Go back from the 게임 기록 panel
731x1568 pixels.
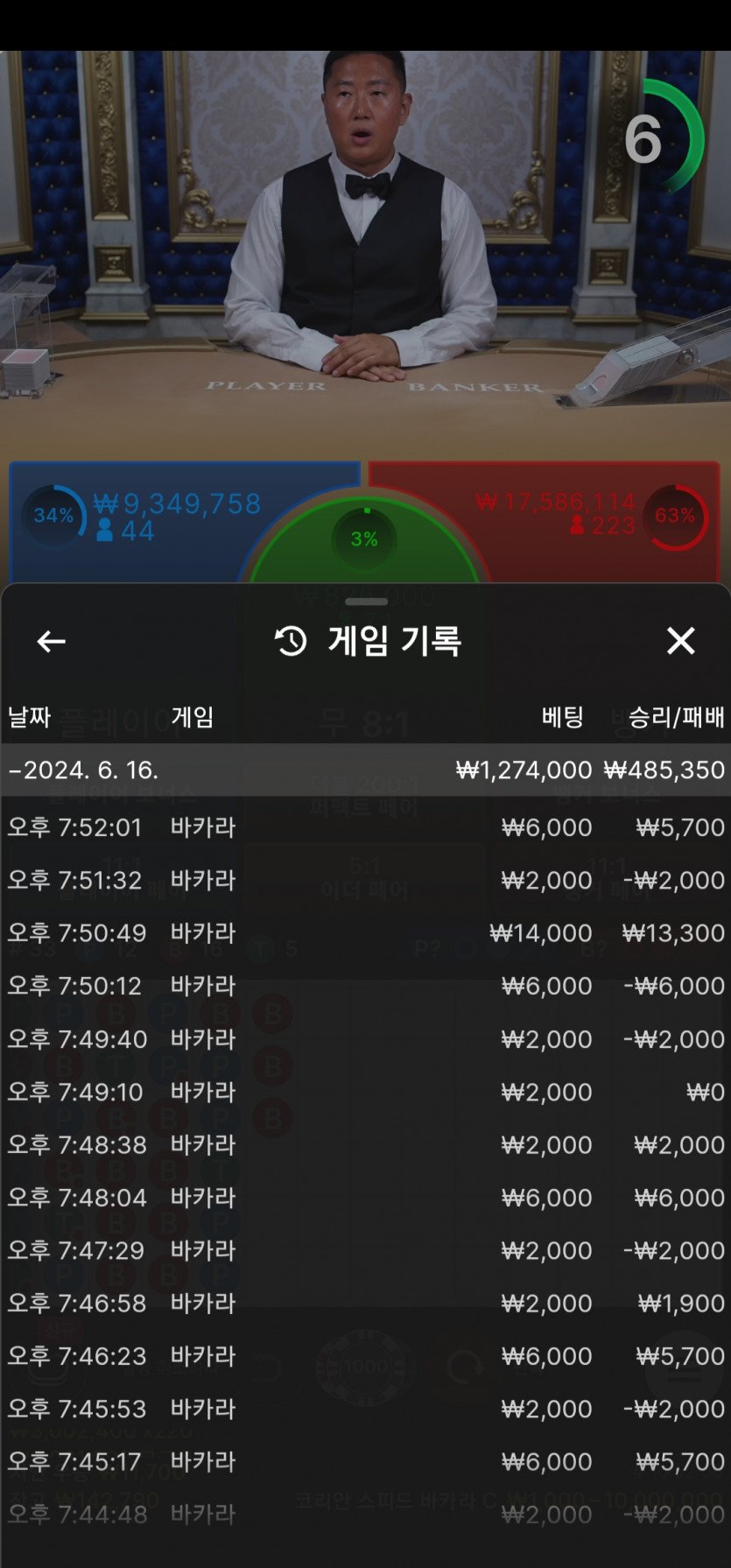pyautogui.click(x=51, y=642)
